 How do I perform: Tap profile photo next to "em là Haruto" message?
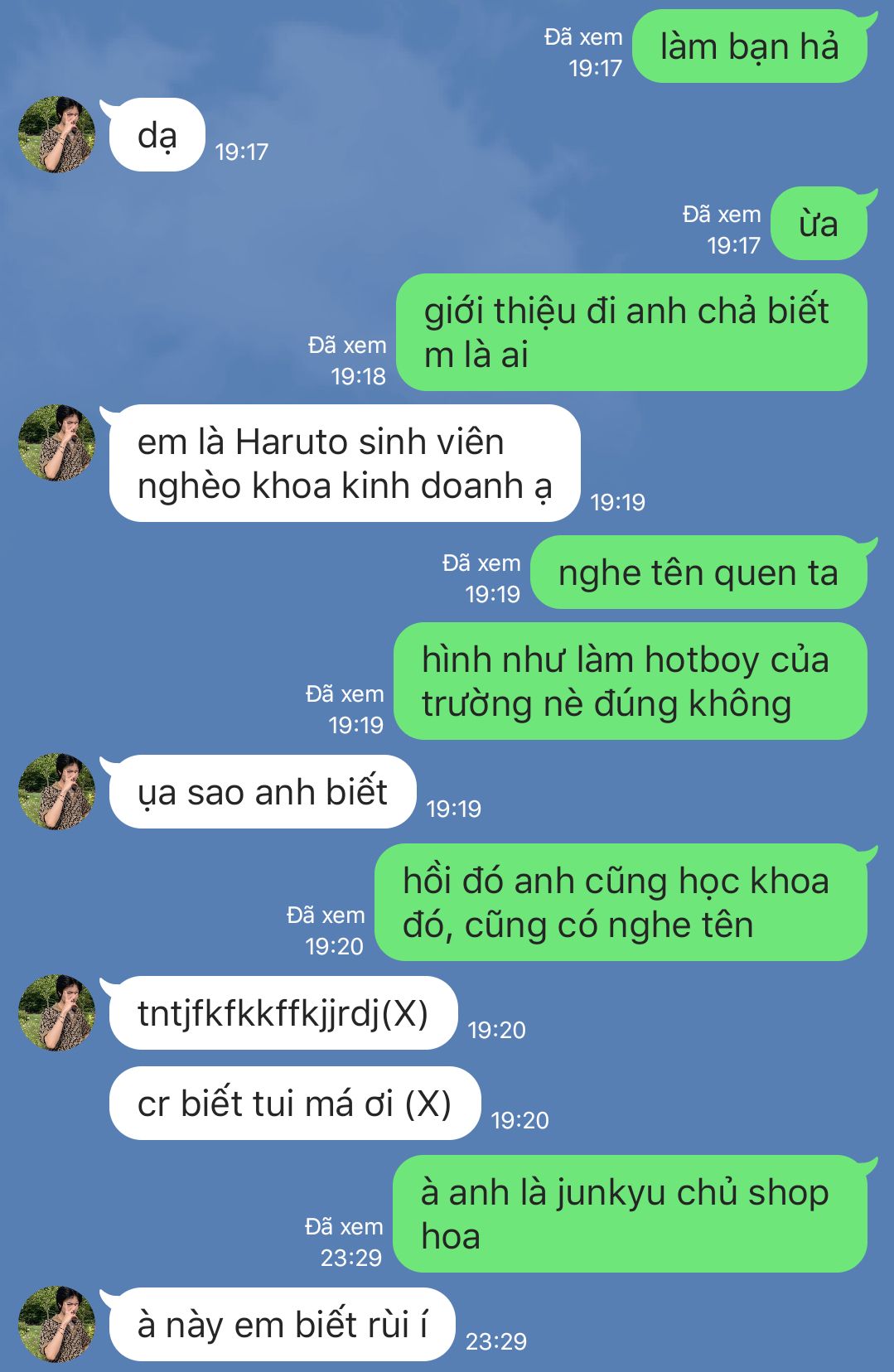tap(56, 442)
